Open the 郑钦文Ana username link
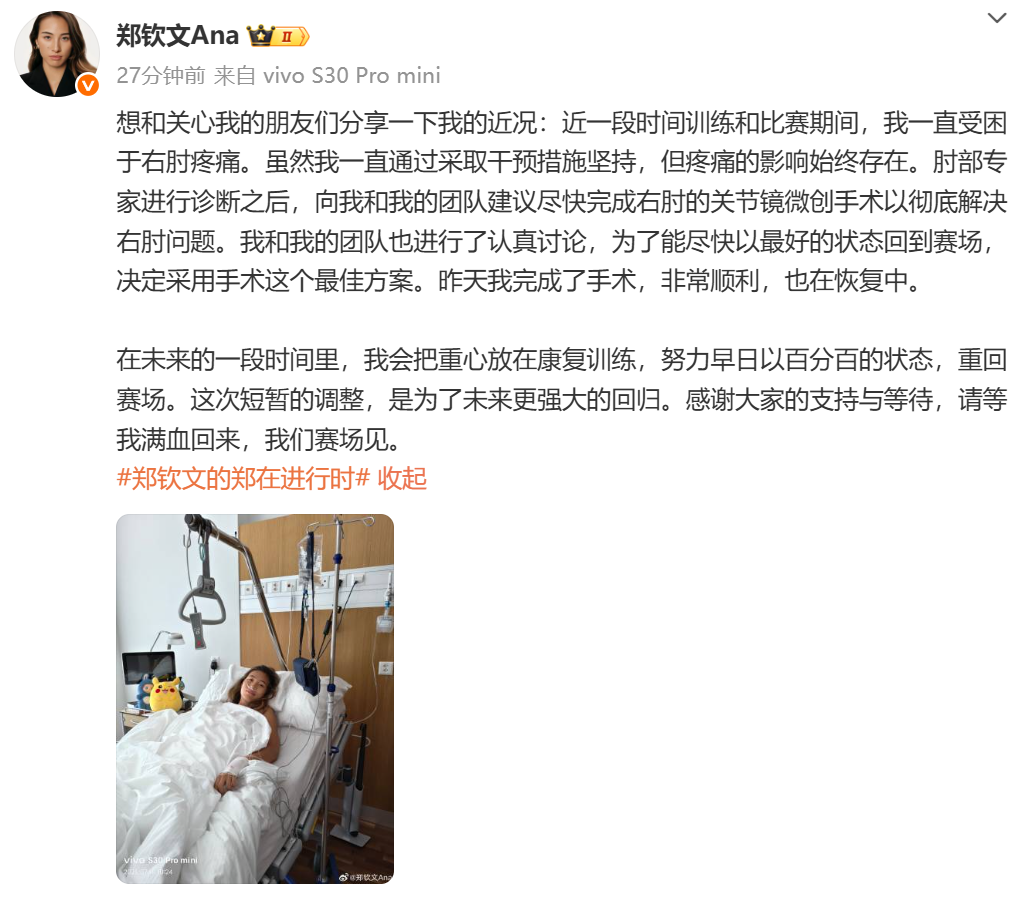The image size is (1013, 910). pyautogui.click(x=177, y=37)
